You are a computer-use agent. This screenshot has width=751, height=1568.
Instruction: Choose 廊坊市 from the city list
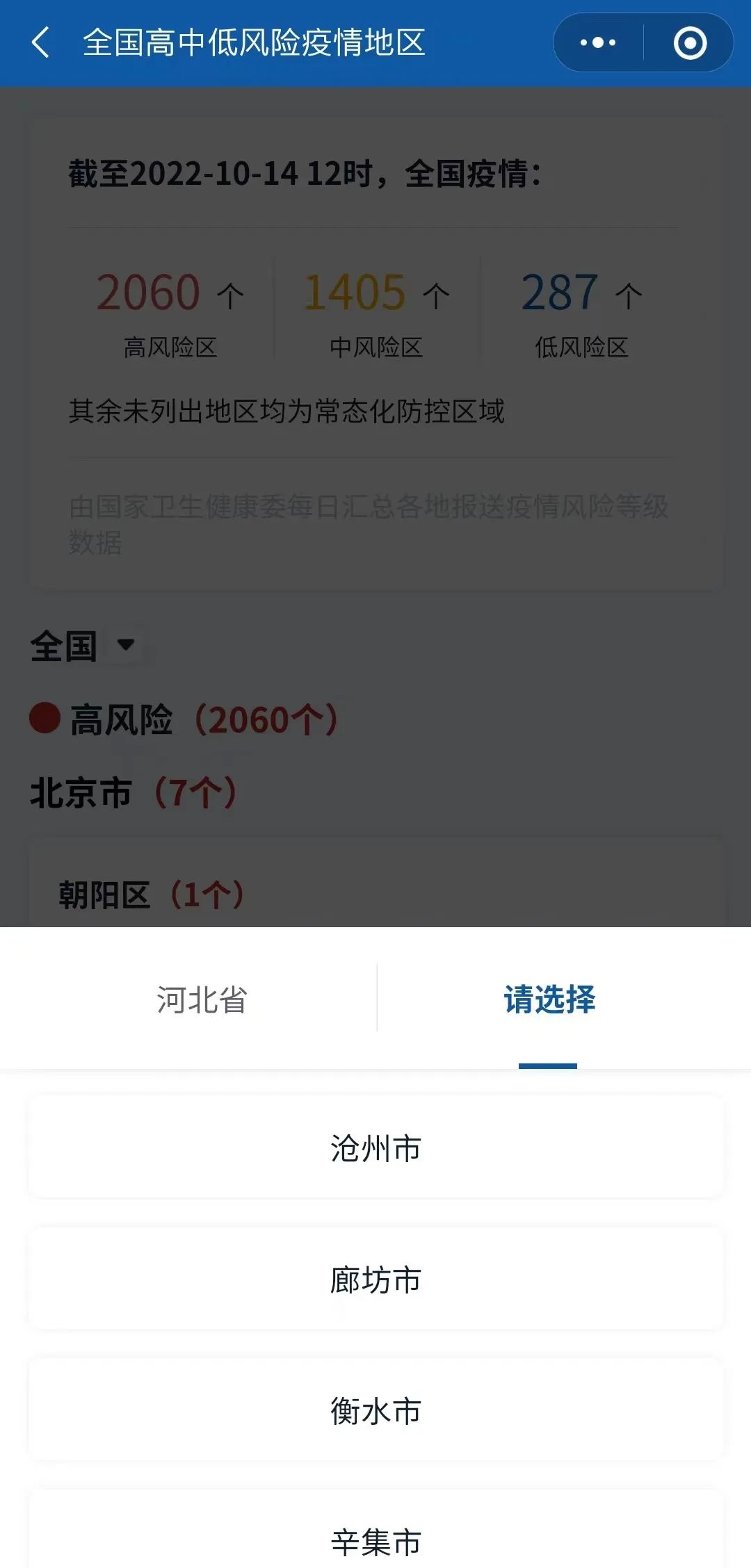pyautogui.click(x=375, y=1280)
